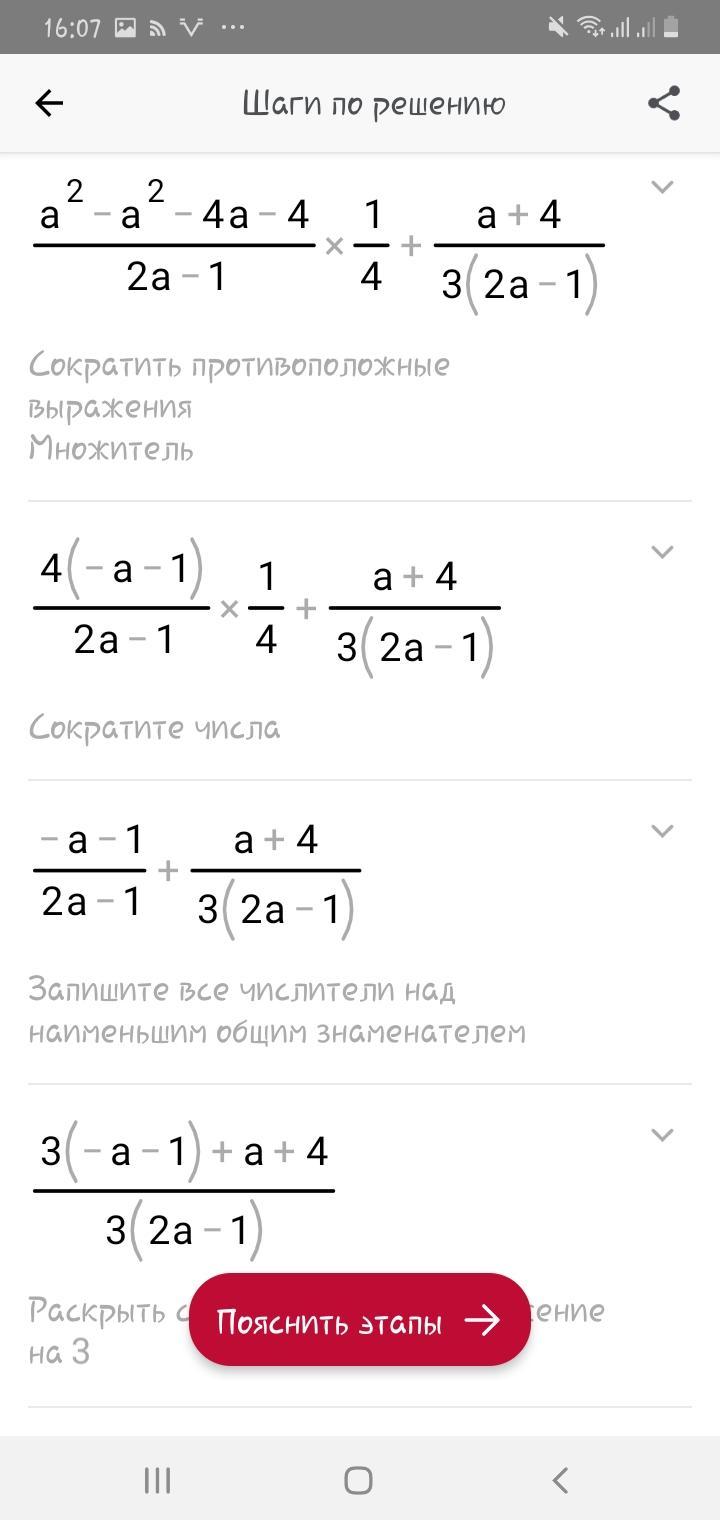The height and width of the screenshot is (1520, 720).
Task: Go to the system home screen
Action: 358,1480
